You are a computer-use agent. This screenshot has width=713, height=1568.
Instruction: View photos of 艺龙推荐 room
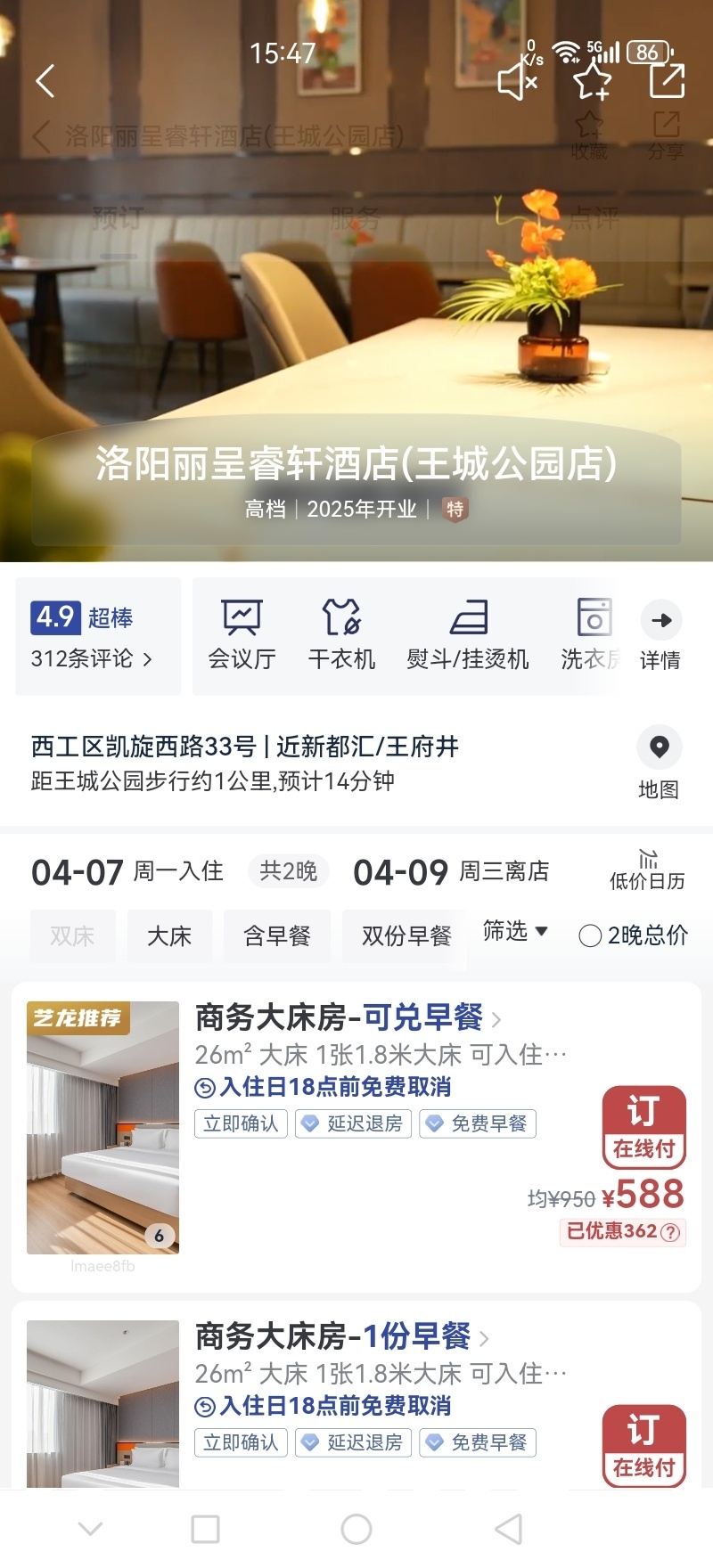pos(103,1127)
